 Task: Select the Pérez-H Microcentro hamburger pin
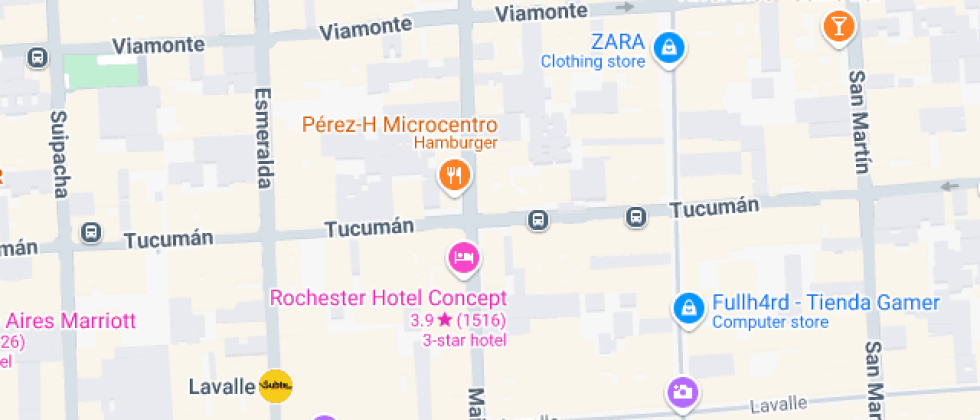455,177
